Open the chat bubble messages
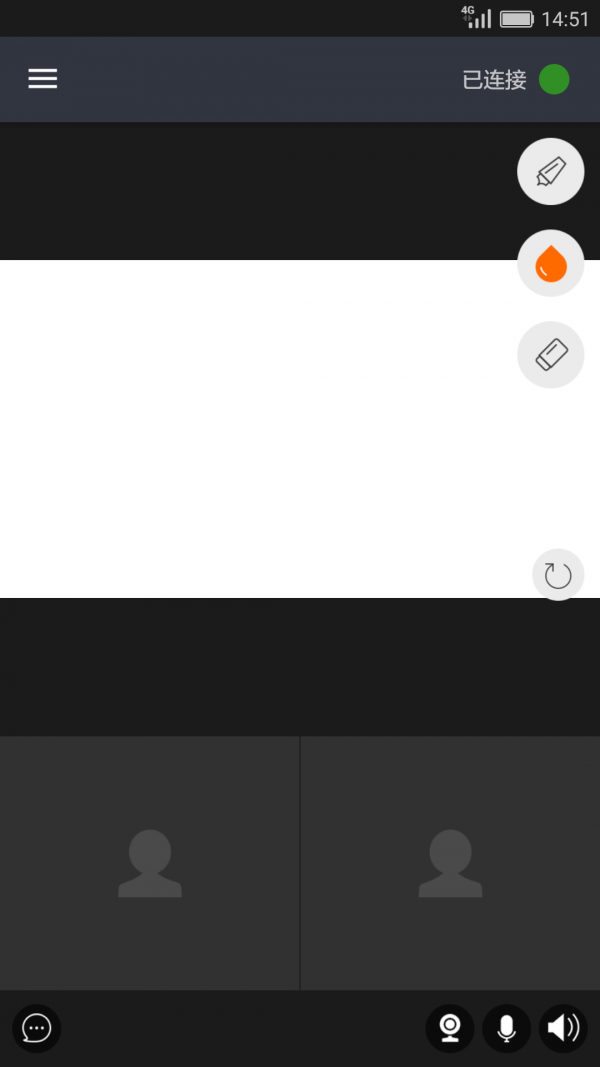The height and width of the screenshot is (1067, 600). 37,1028
